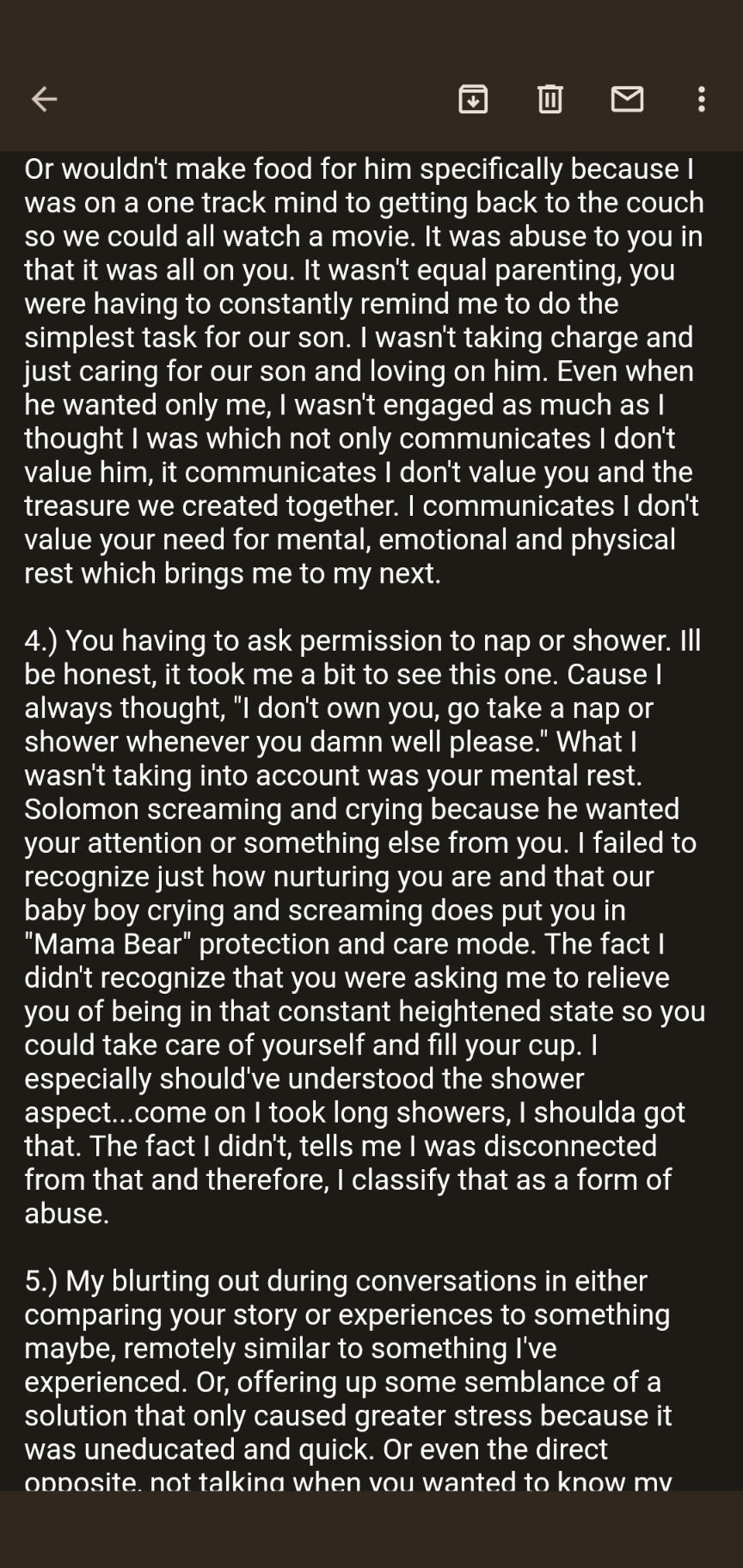Delete this email
The image size is (743, 1568).
(550, 100)
